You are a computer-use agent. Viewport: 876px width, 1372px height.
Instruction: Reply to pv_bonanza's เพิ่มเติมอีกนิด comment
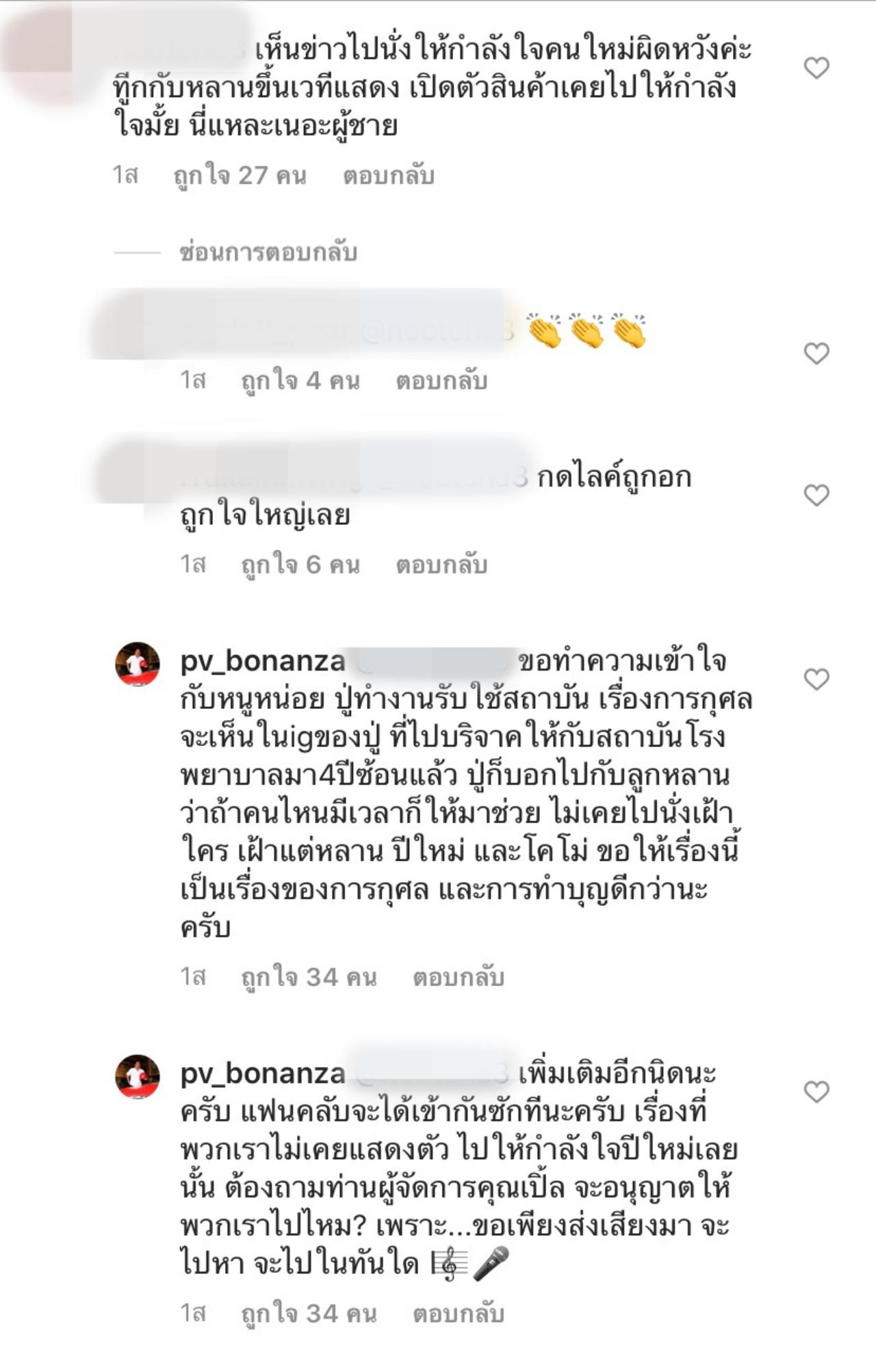click(458, 1313)
